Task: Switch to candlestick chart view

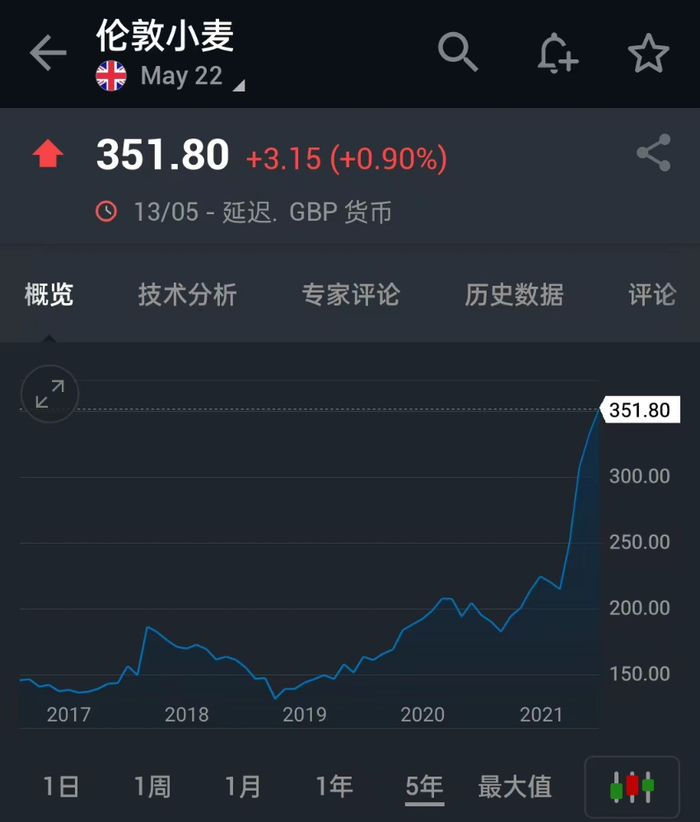Action: tap(632, 787)
